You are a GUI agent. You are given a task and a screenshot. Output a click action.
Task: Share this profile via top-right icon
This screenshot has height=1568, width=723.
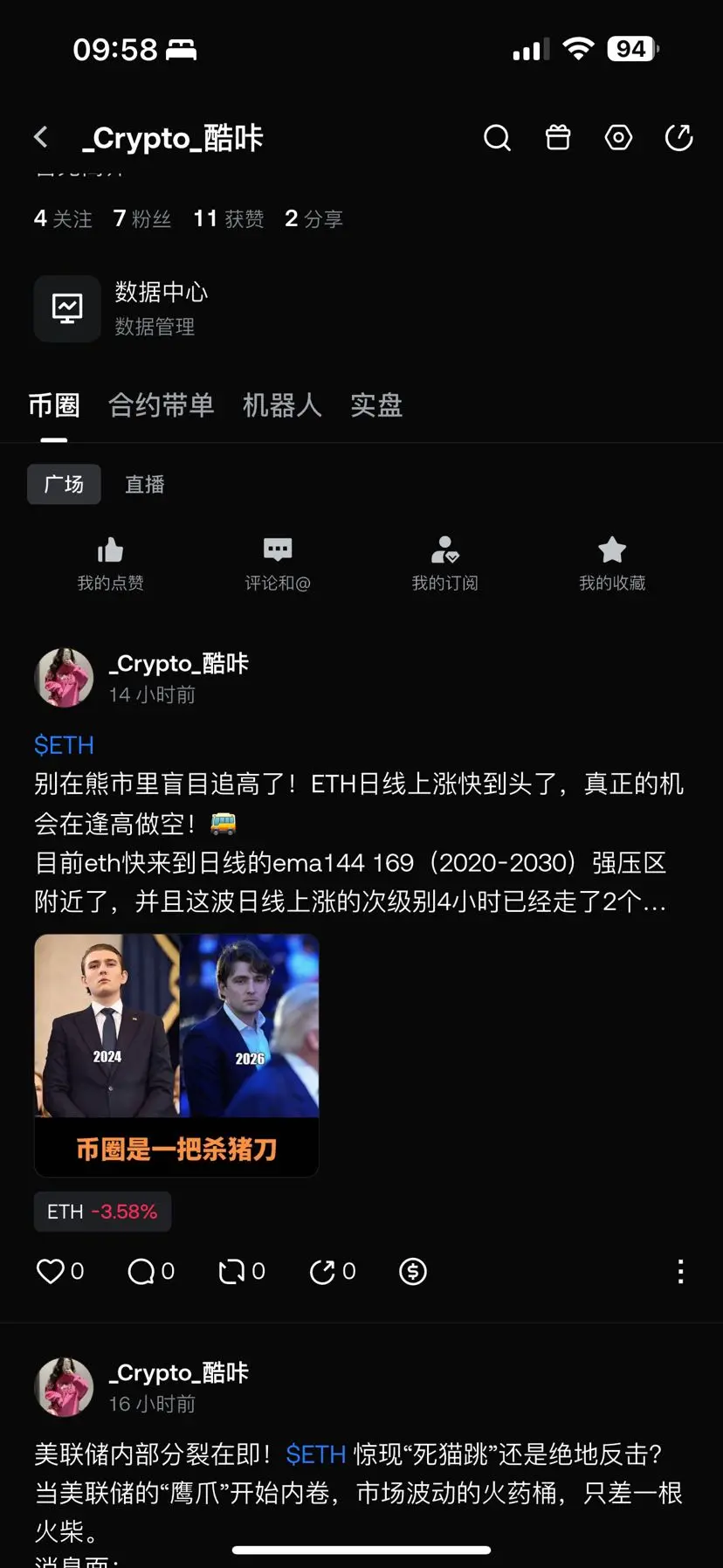678,137
